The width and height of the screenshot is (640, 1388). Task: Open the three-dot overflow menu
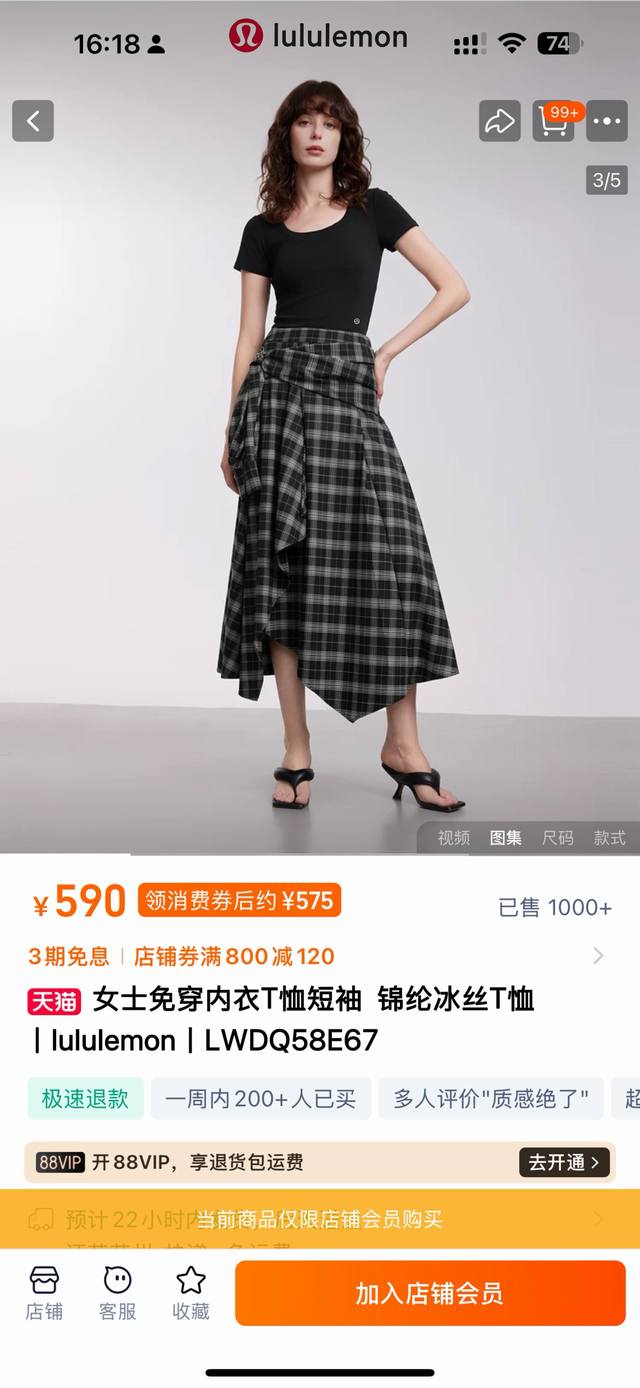607,121
